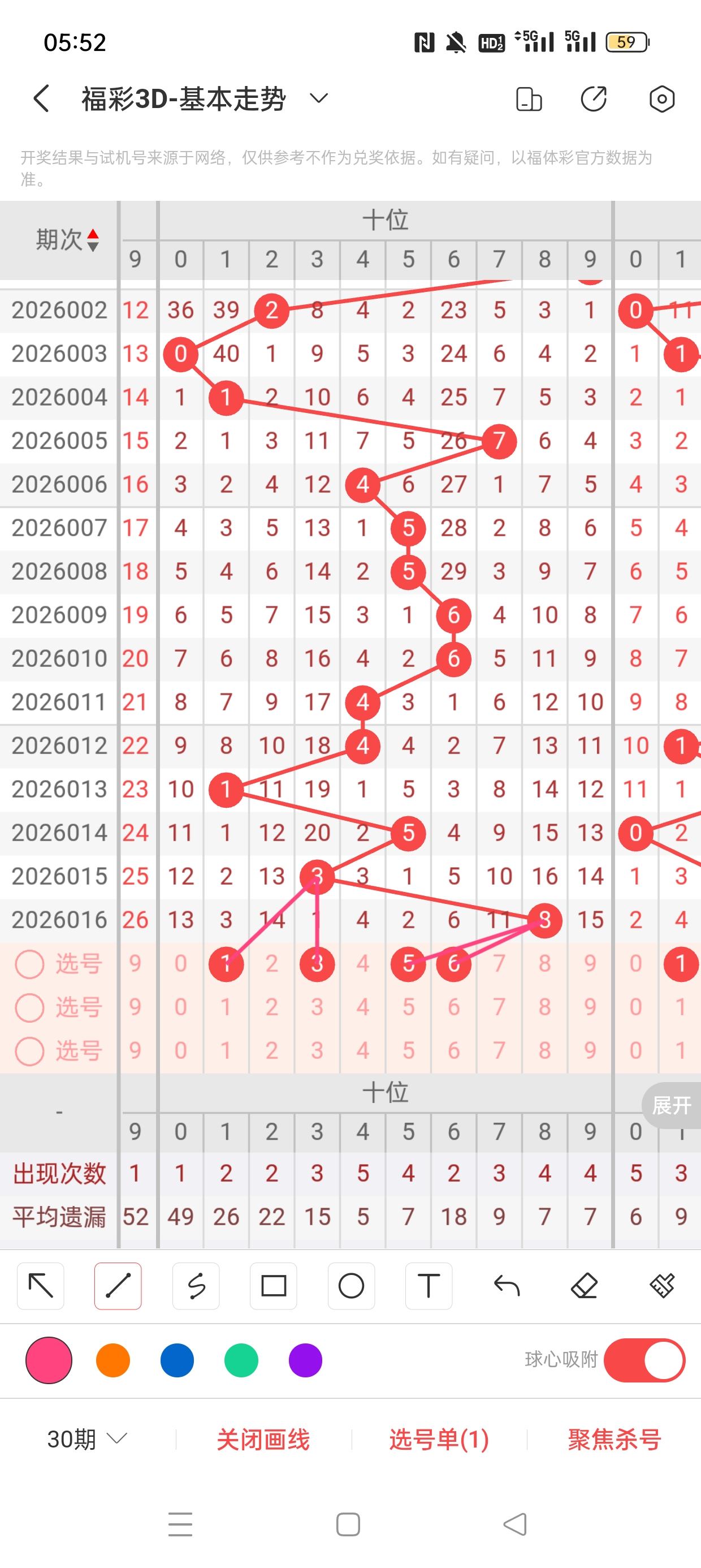This screenshot has width=701, height=1568.
Task: Select the text tool
Action: click(429, 1286)
